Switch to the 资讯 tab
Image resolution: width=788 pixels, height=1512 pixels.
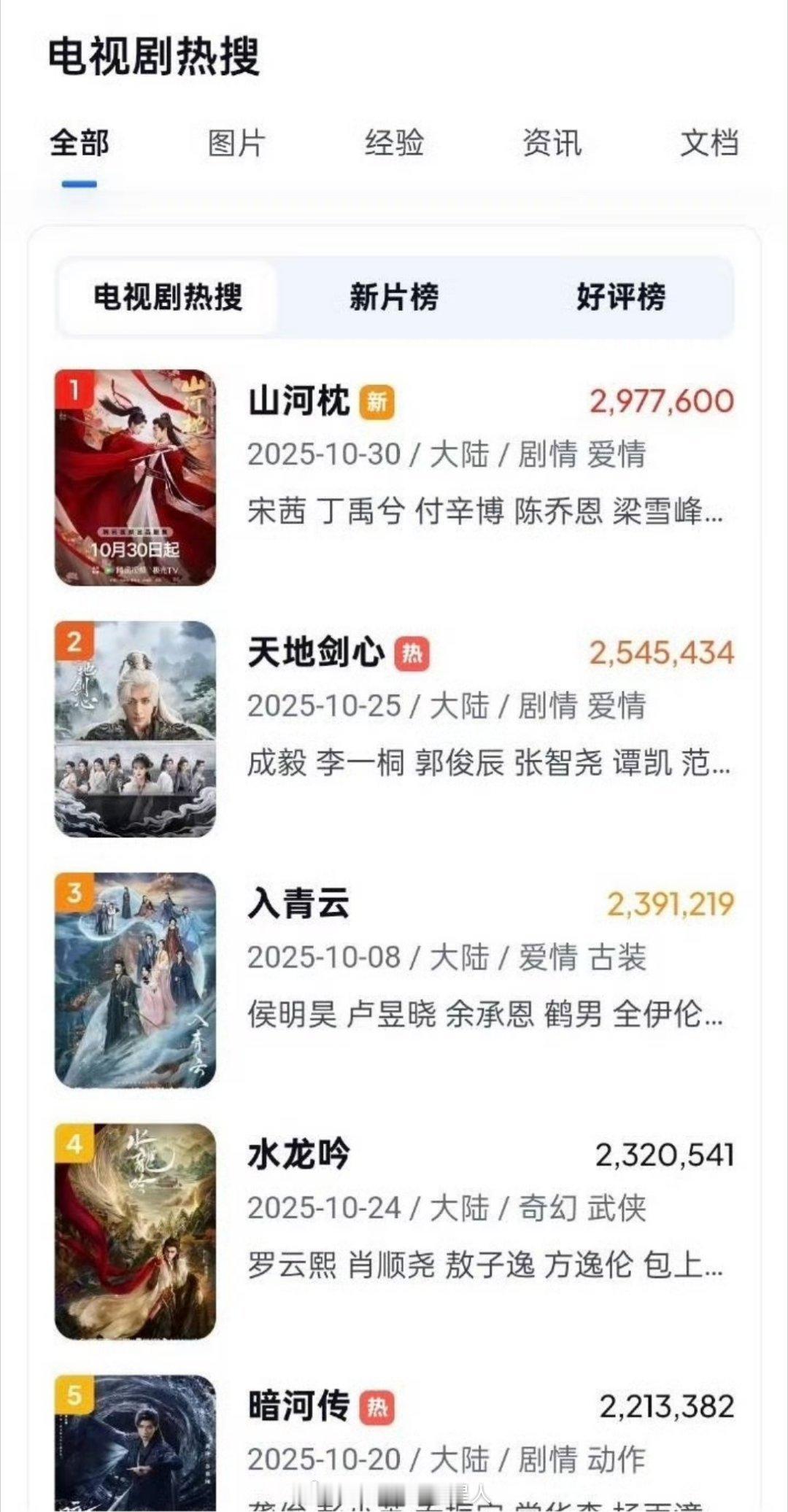[550, 144]
